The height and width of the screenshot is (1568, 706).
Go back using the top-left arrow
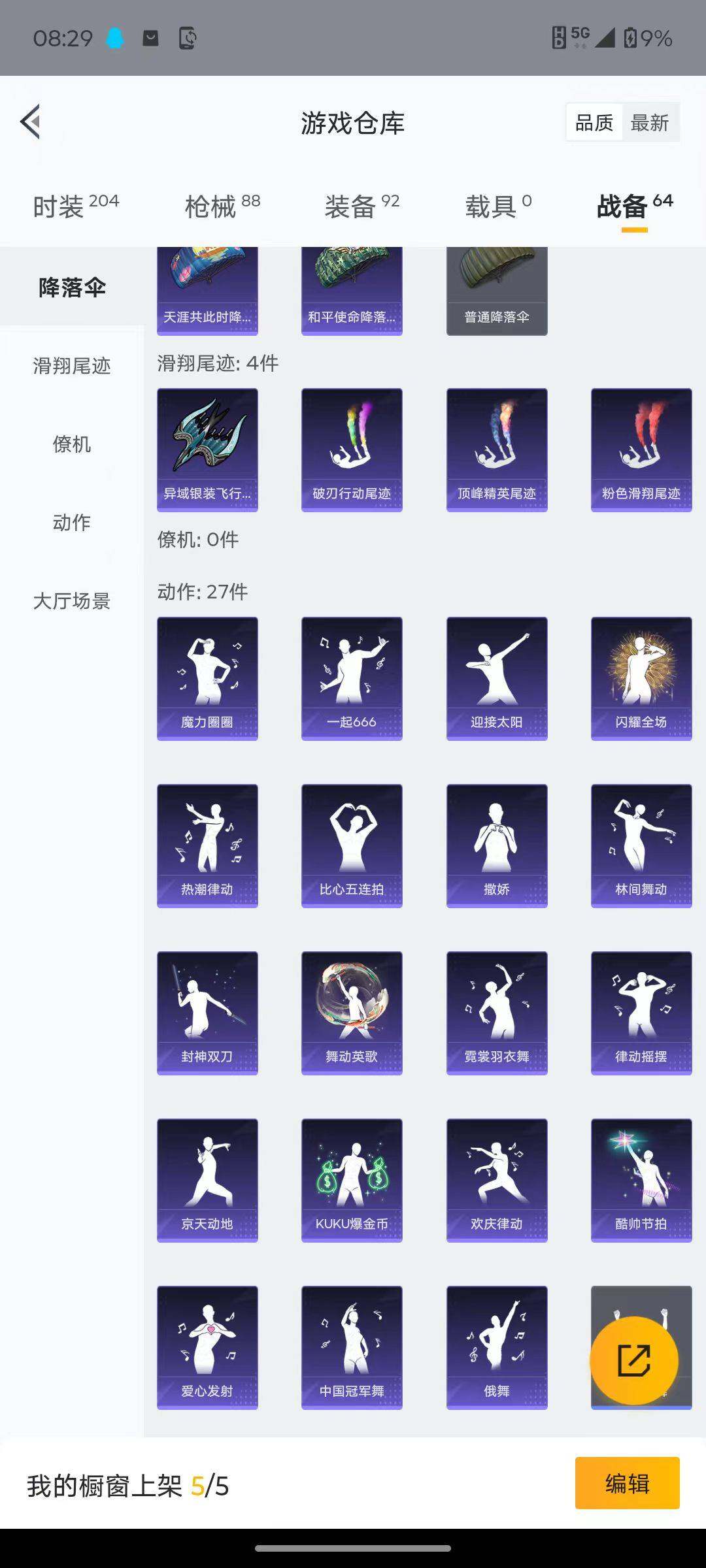click(x=31, y=122)
